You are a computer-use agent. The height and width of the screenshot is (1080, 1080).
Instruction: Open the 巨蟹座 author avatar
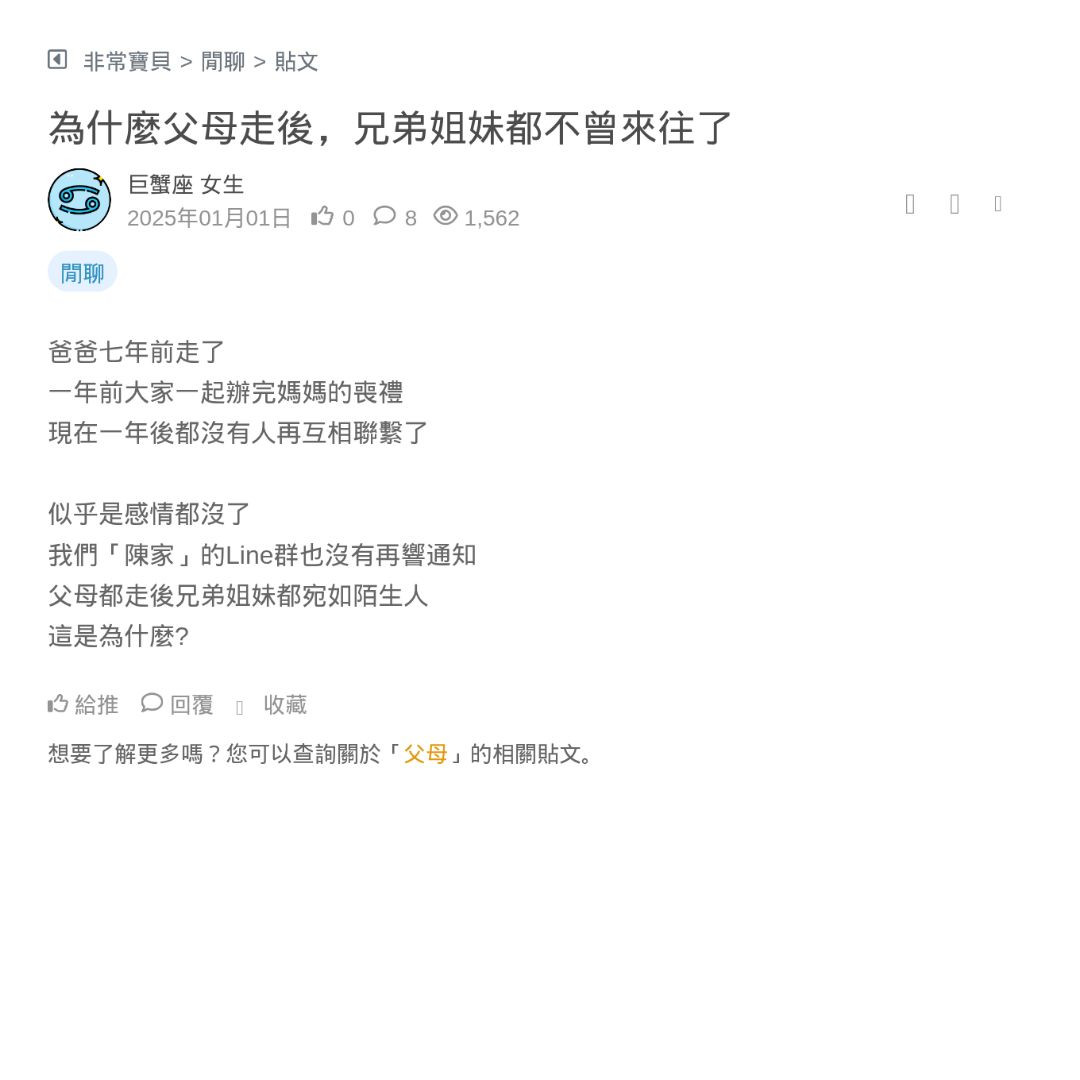79,200
